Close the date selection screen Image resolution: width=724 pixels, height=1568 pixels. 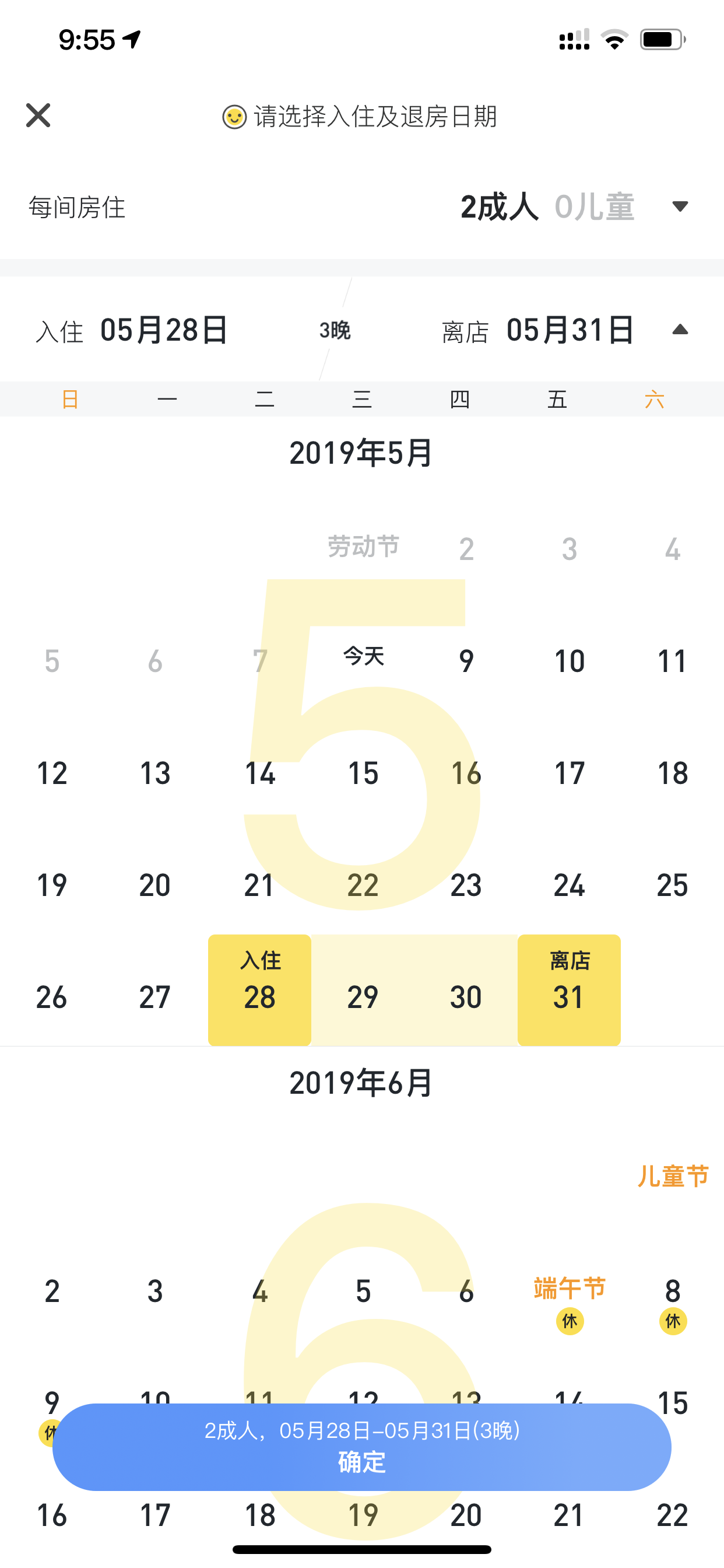click(38, 115)
